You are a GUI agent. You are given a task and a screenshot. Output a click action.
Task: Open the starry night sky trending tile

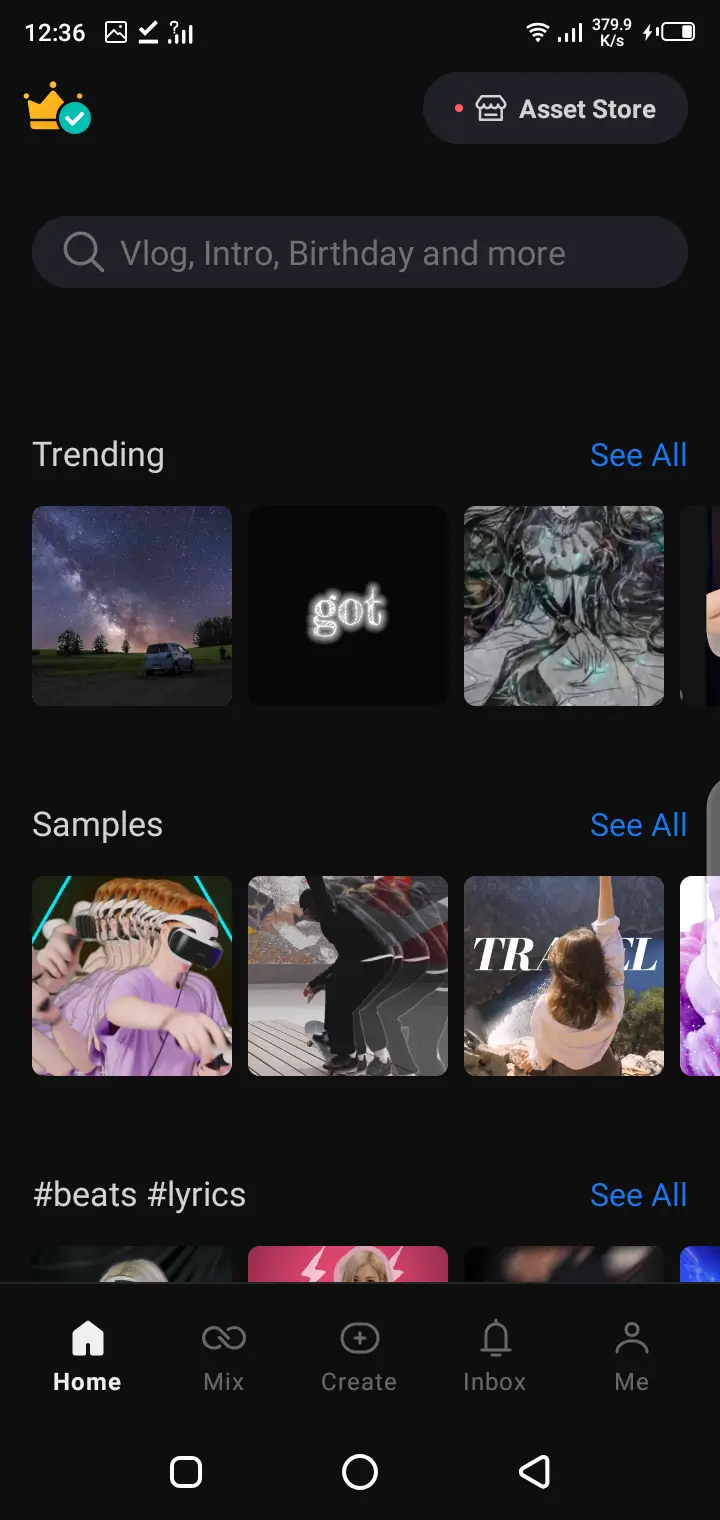pos(132,606)
